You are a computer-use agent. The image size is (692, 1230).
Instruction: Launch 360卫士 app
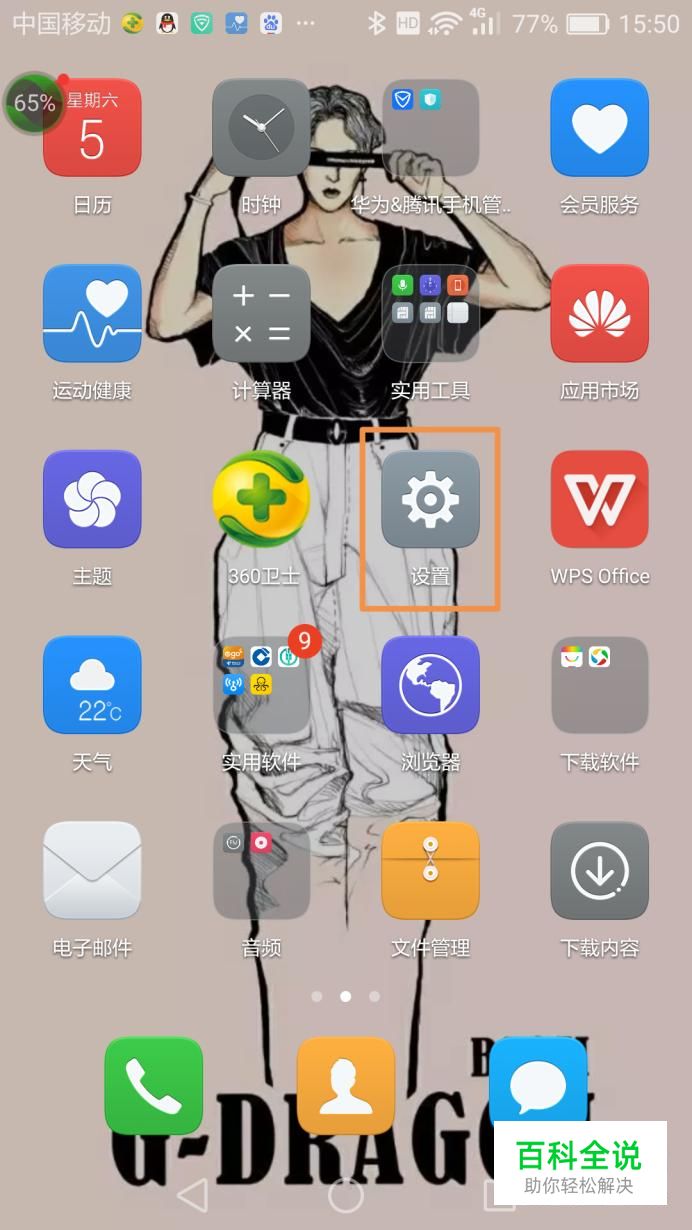coord(261,499)
